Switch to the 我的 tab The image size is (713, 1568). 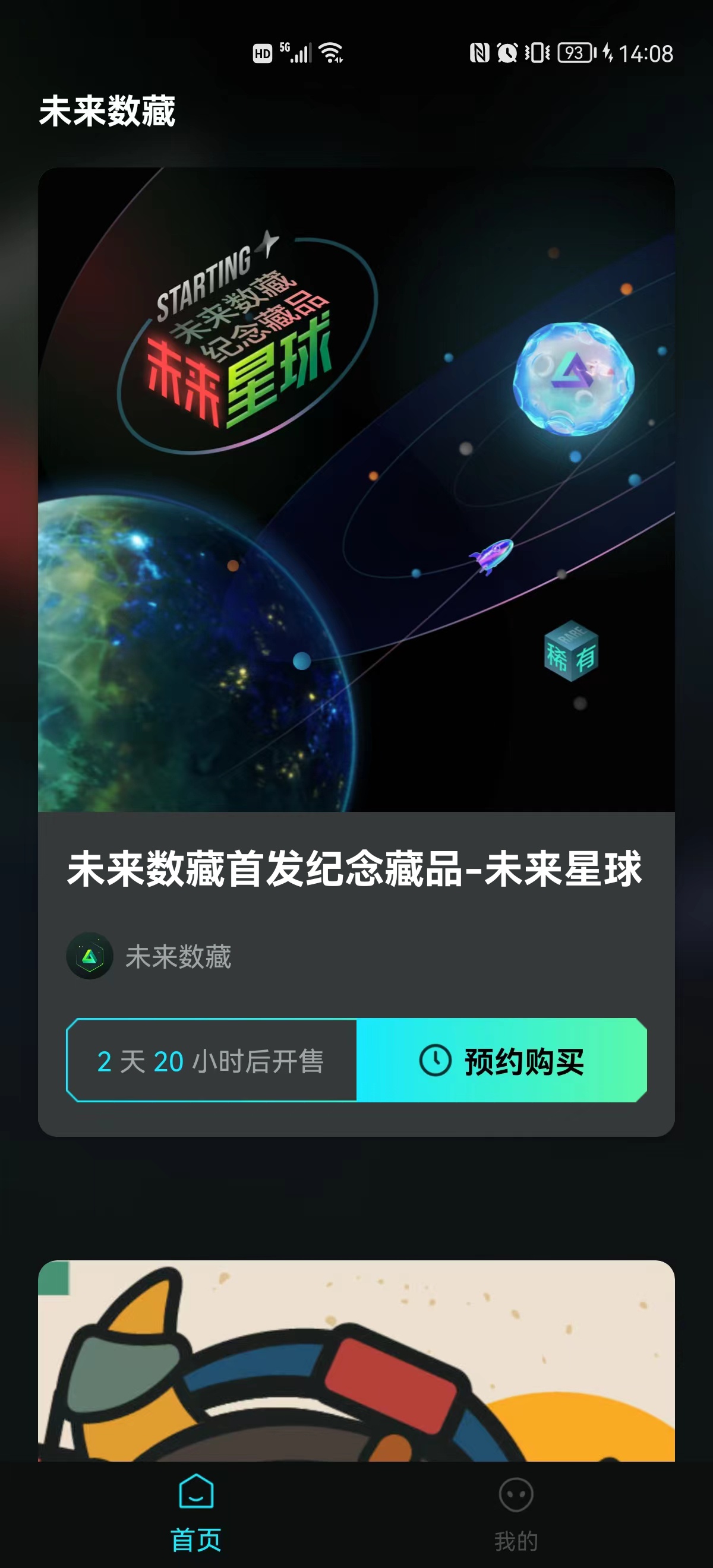[x=516, y=1512]
